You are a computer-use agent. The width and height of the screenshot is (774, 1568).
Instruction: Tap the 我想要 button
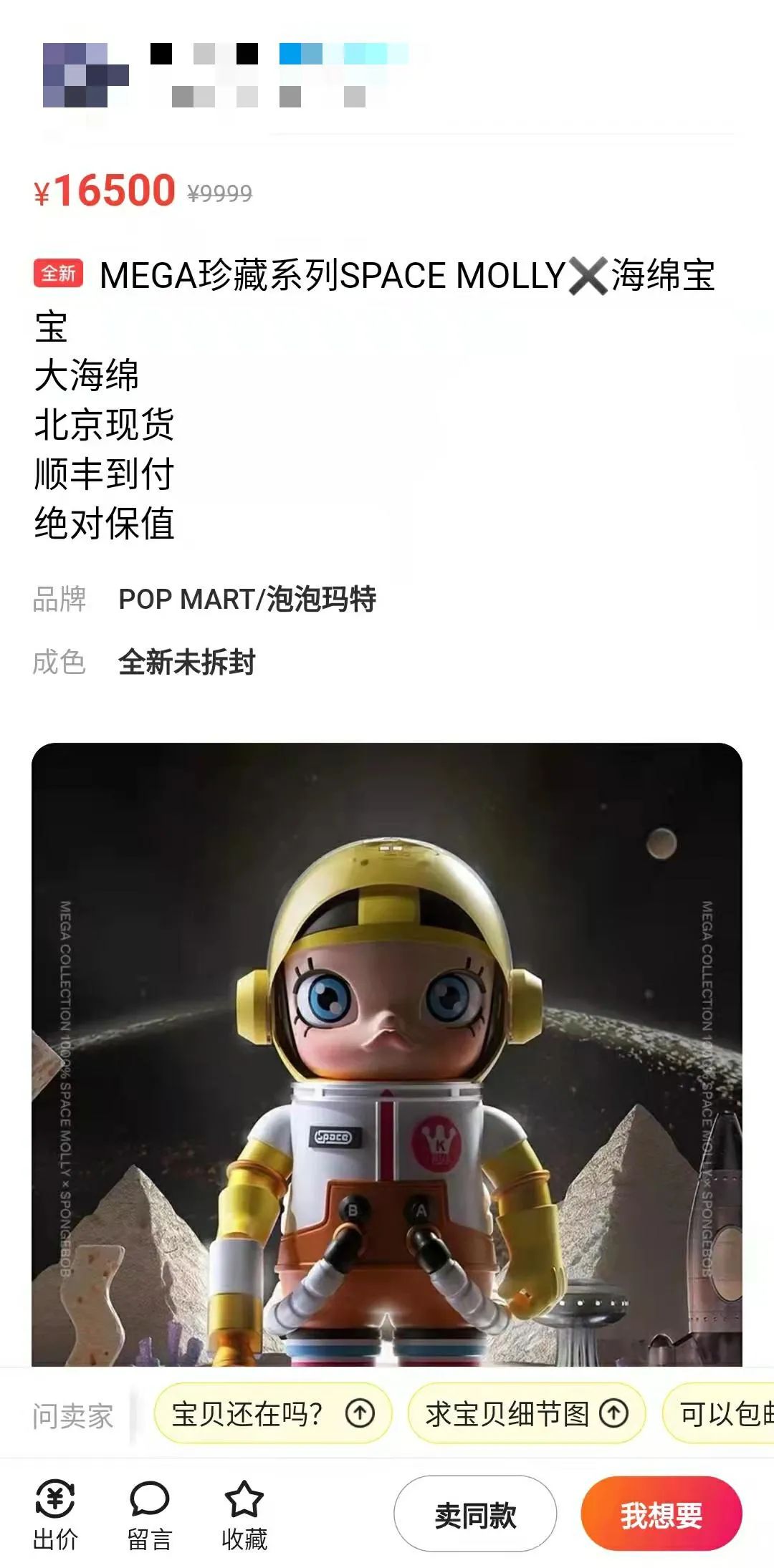pyautogui.click(x=661, y=1515)
